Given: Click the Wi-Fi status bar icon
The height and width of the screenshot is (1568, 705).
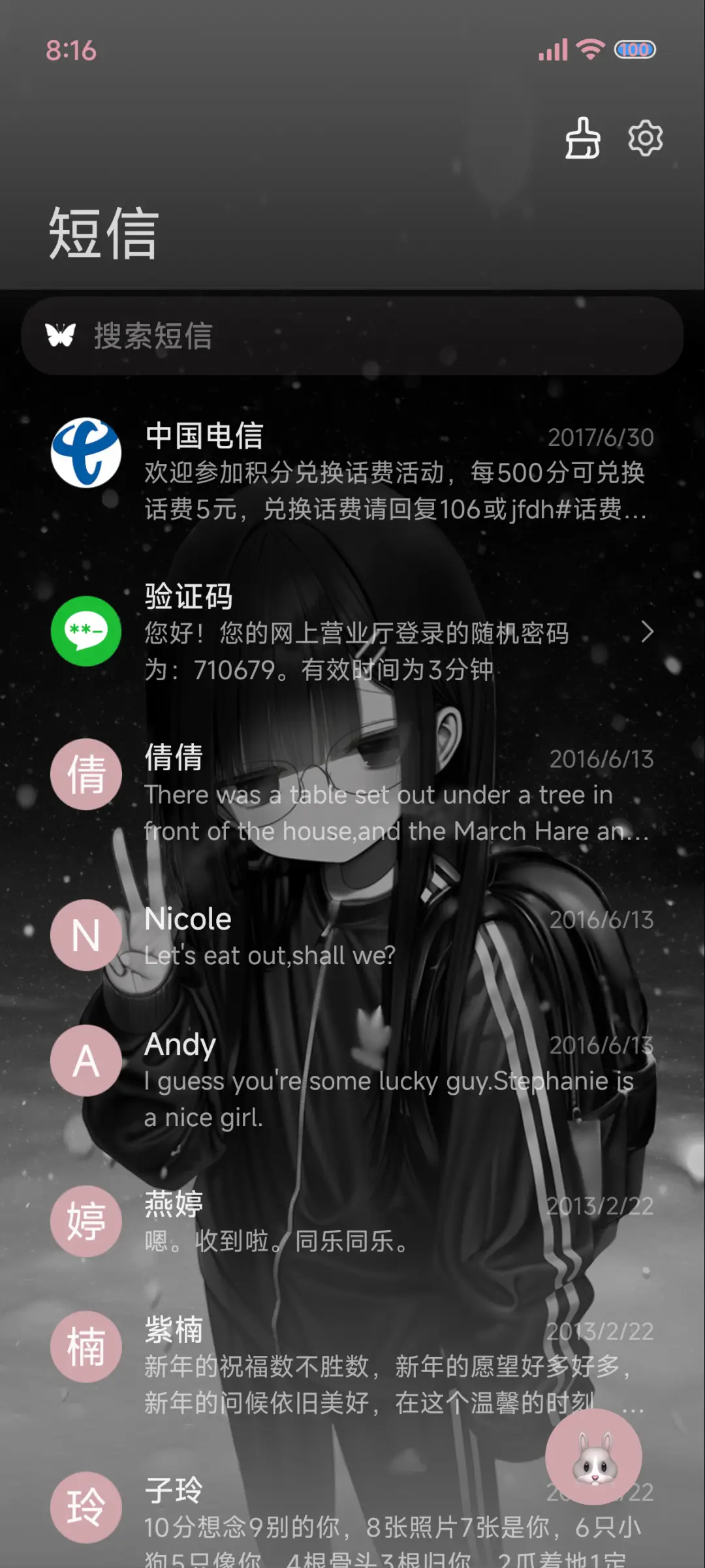Looking at the screenshot, I should [x=589, y=50].
